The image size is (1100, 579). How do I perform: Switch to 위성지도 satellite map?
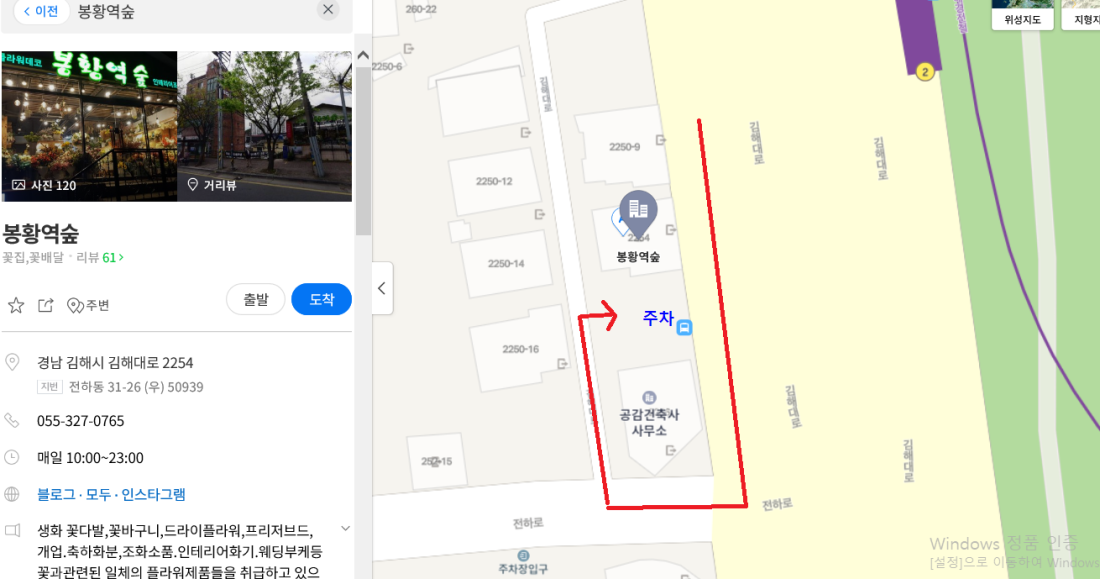pyautogui.click(x=1023, y=18)
